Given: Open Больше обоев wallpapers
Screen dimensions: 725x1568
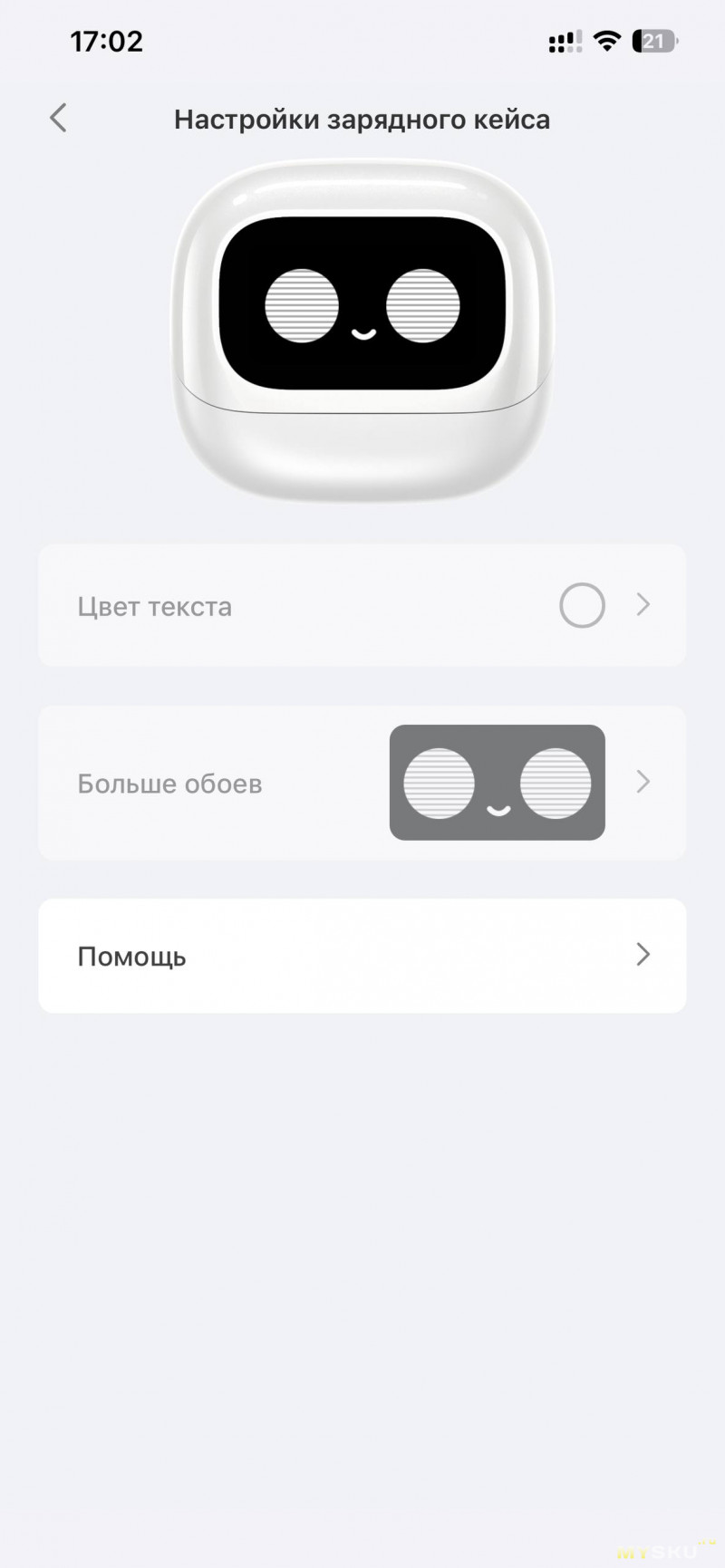Looking at the screenshot, I should [x=362, y=783].
